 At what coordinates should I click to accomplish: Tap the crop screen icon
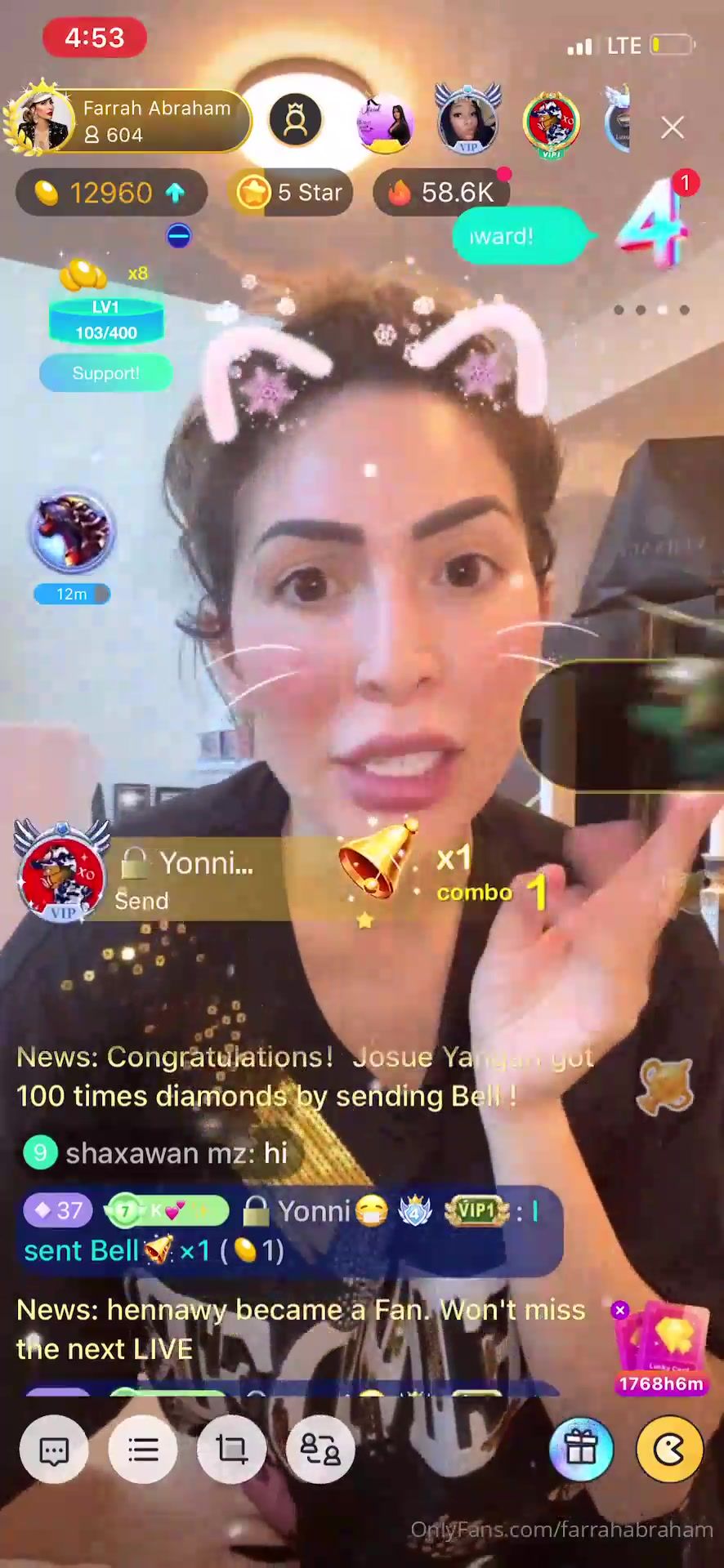click(231, 1450)
